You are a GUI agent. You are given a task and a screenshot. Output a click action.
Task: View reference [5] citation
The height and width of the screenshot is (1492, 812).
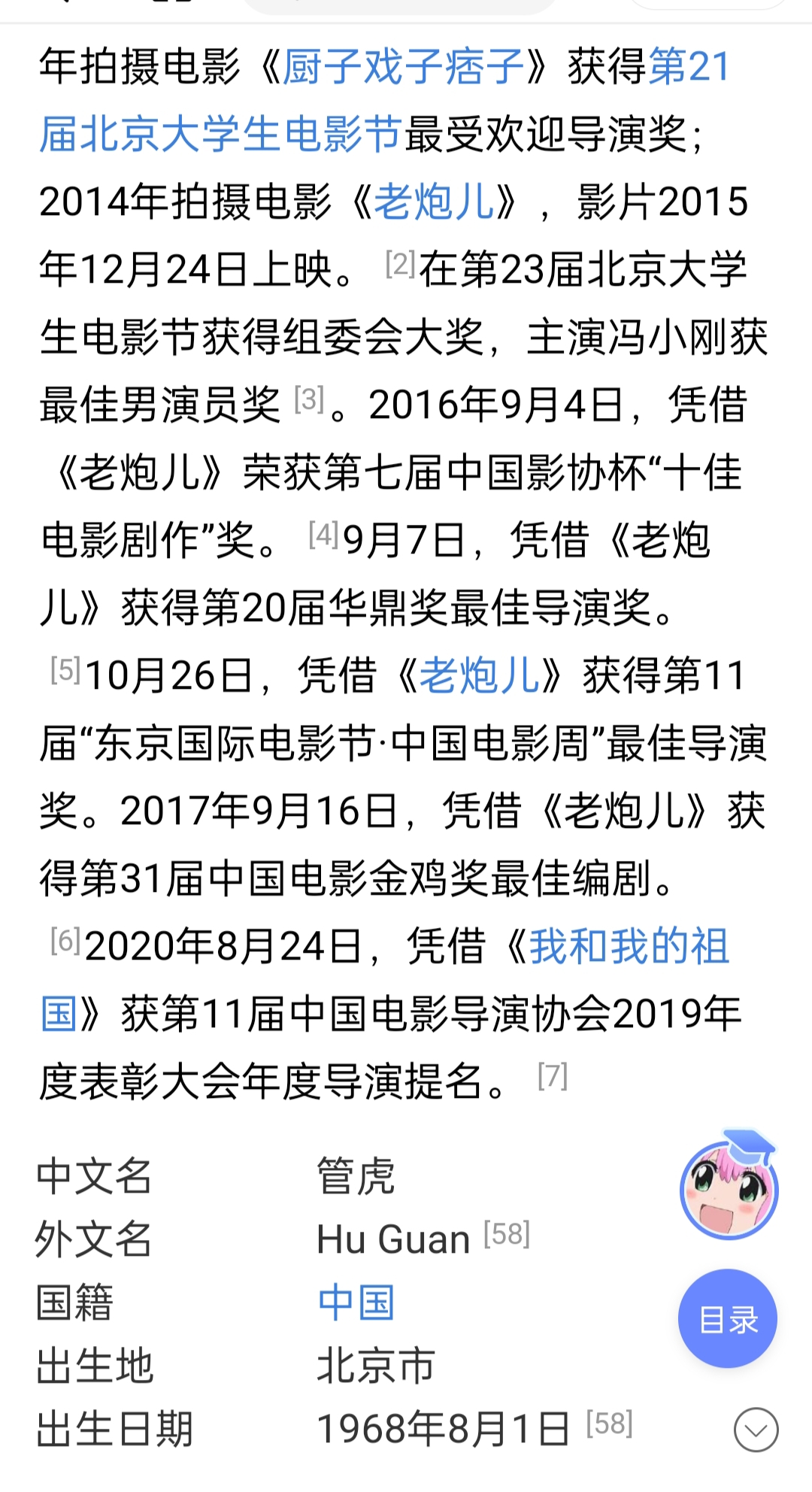coord(65,669)
